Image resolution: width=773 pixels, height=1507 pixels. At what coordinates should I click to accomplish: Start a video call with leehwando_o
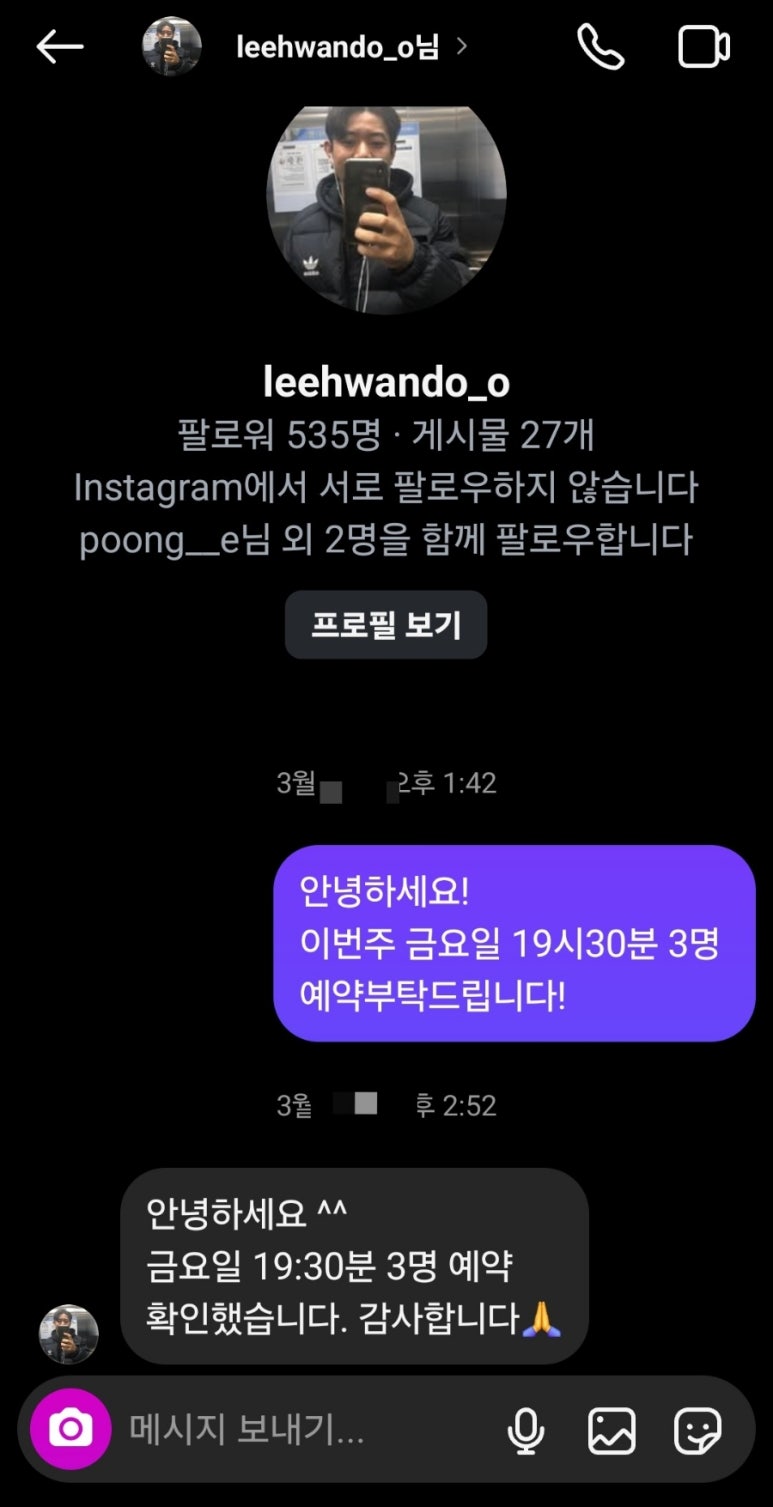[x=703, y=47]
